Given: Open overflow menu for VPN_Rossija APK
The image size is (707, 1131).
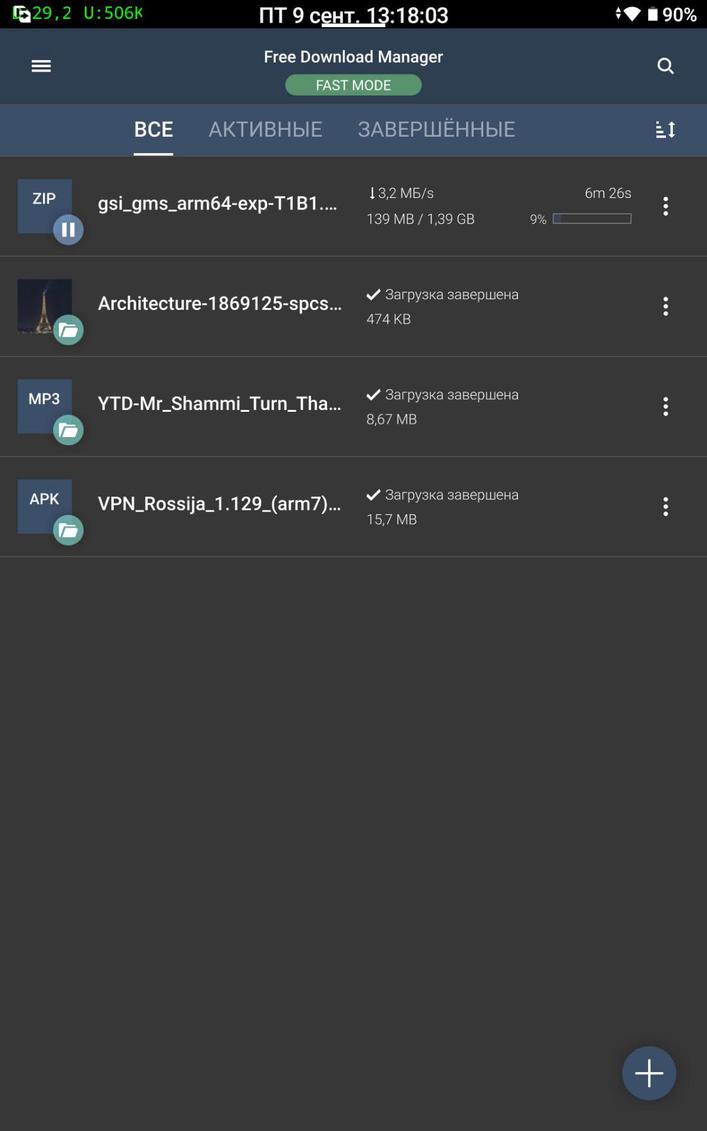Looking at the screenshot, I should click(x=665, y=507).
